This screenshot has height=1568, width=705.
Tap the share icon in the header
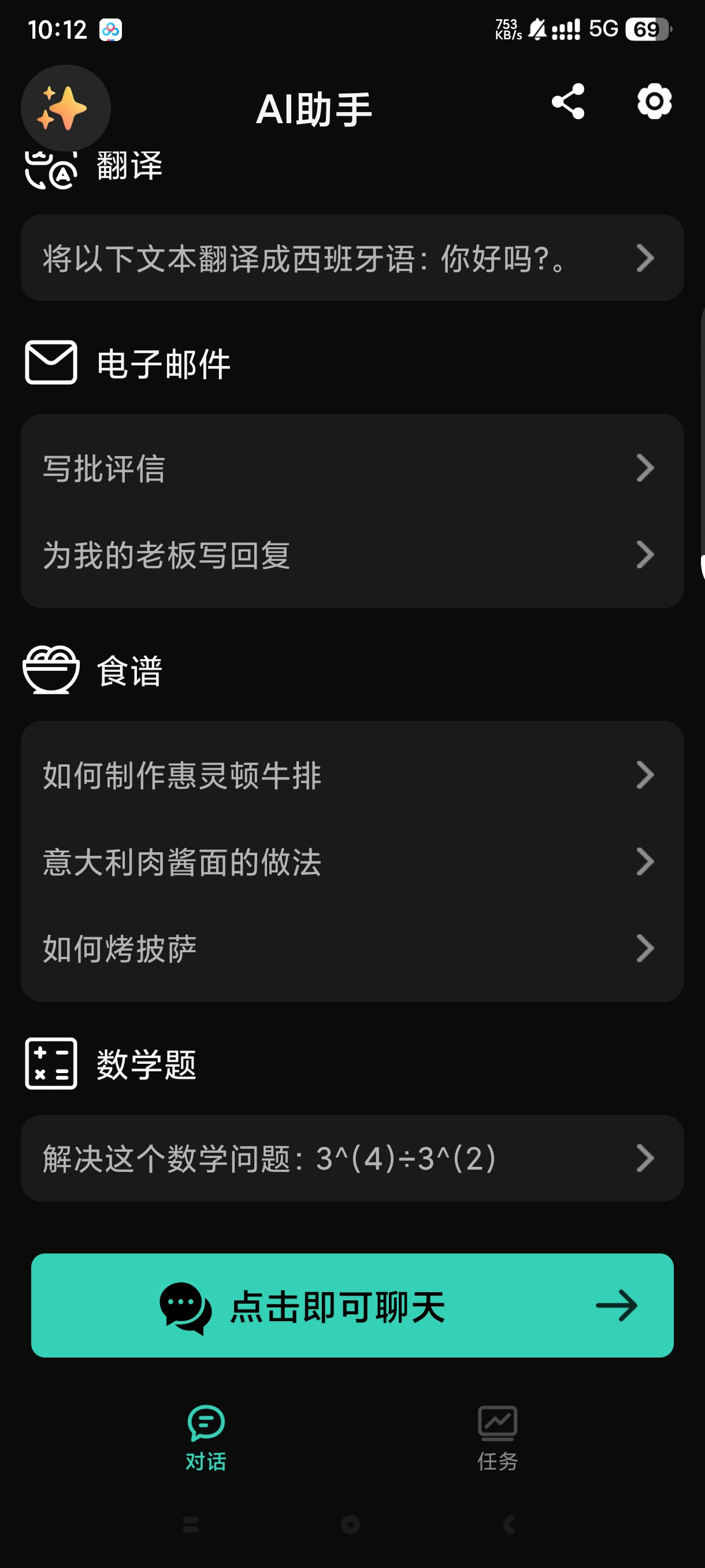pos(567,102)
